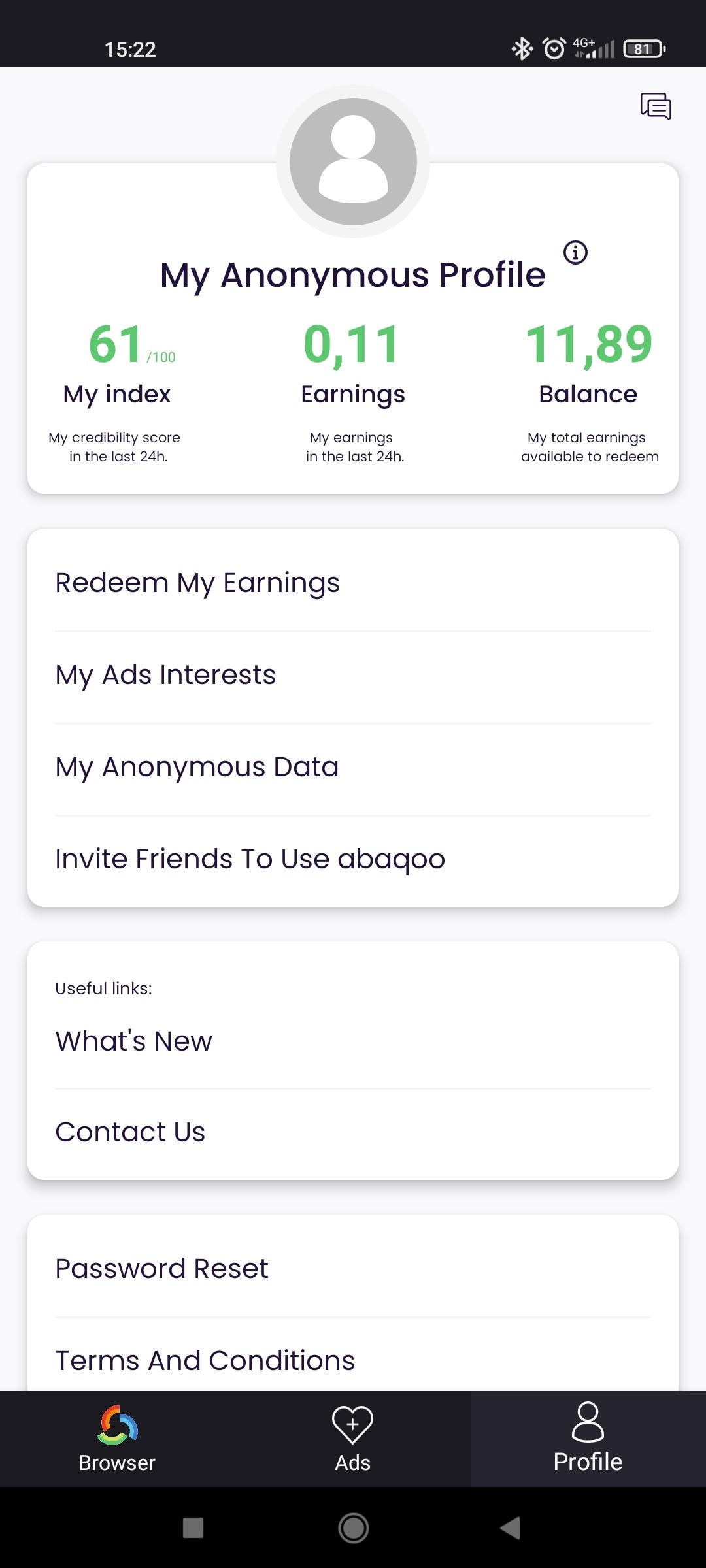
Task: Tap the profile avatar picture
Action: pos(353,161)
